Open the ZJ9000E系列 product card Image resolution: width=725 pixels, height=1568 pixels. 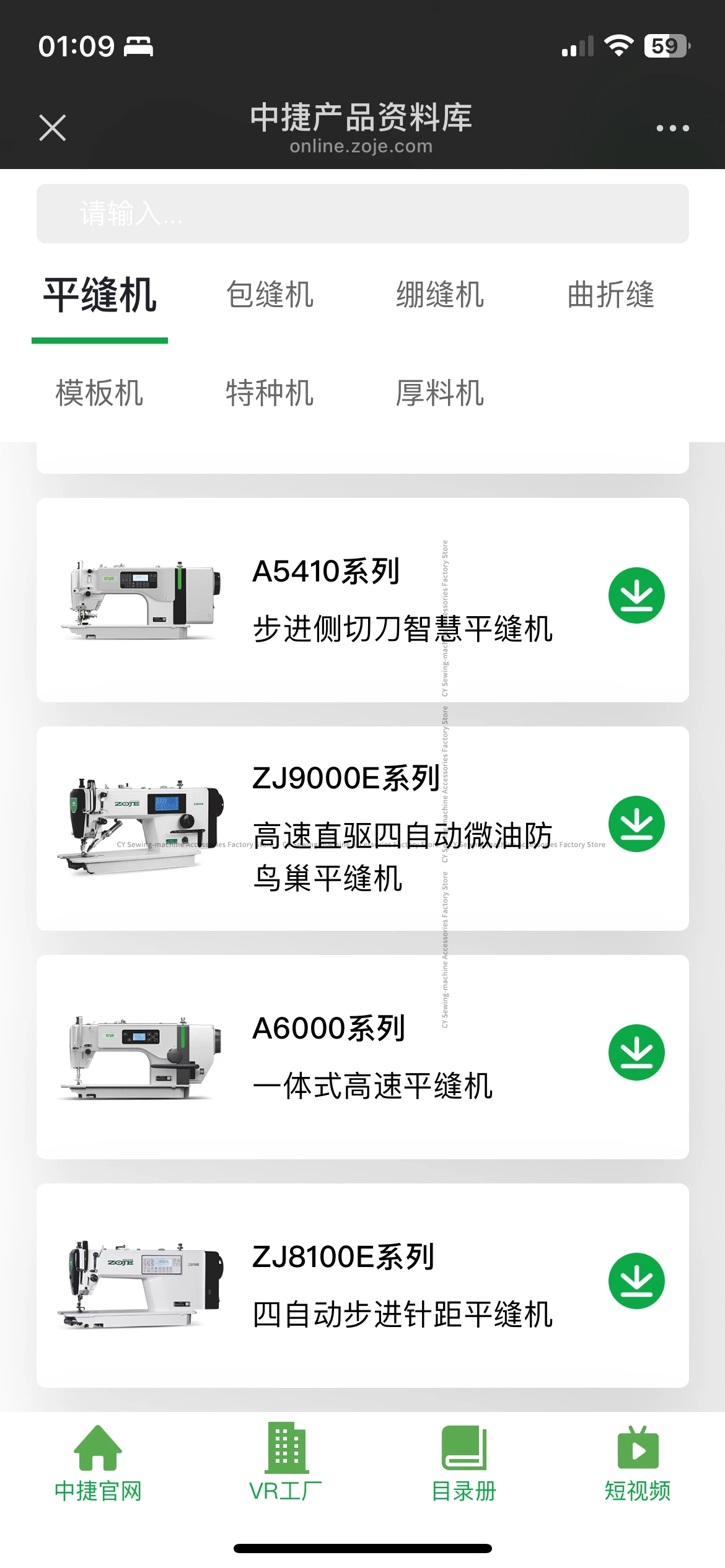coord(362,828)
